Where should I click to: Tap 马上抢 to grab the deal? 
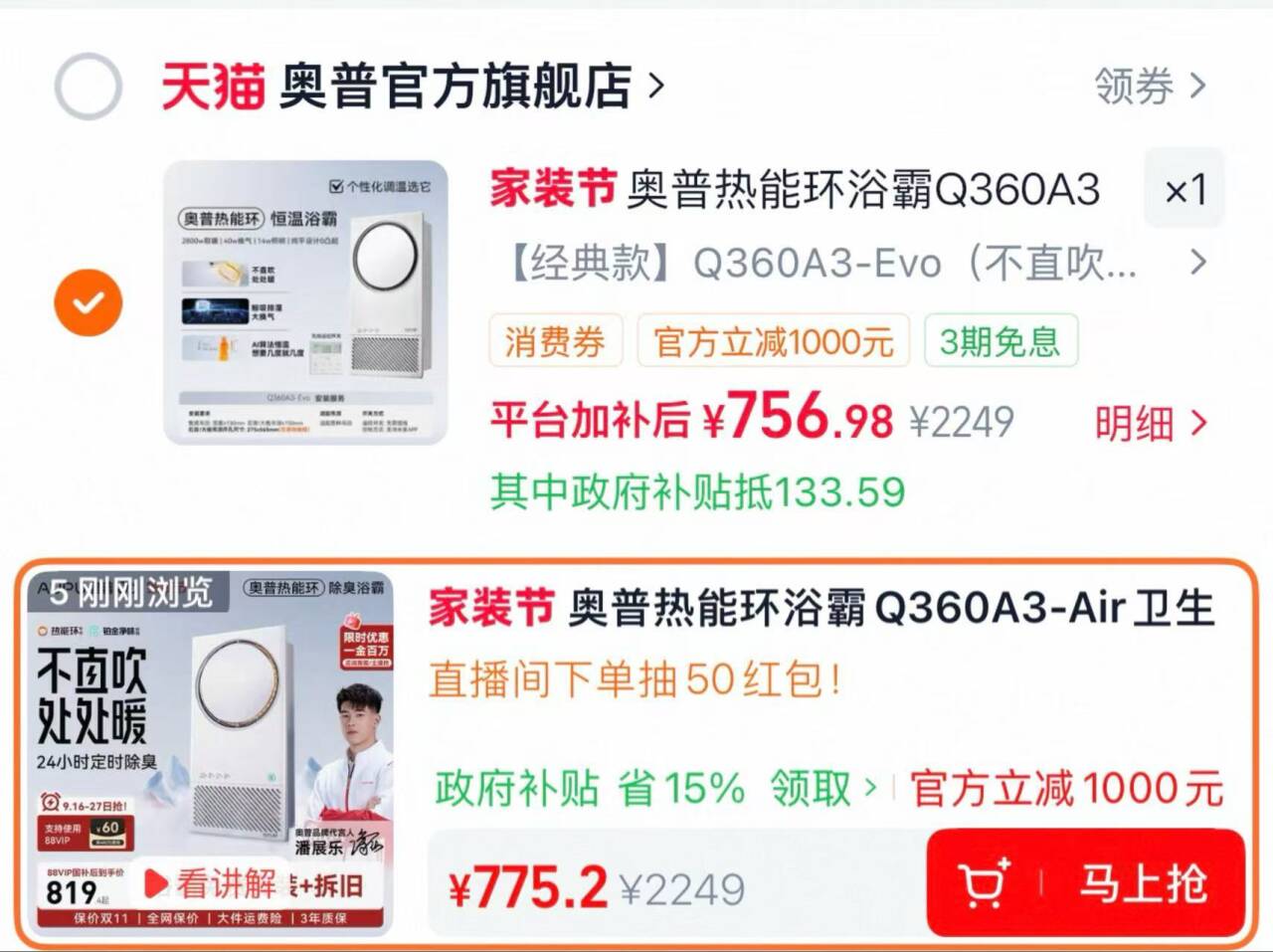1085,883
